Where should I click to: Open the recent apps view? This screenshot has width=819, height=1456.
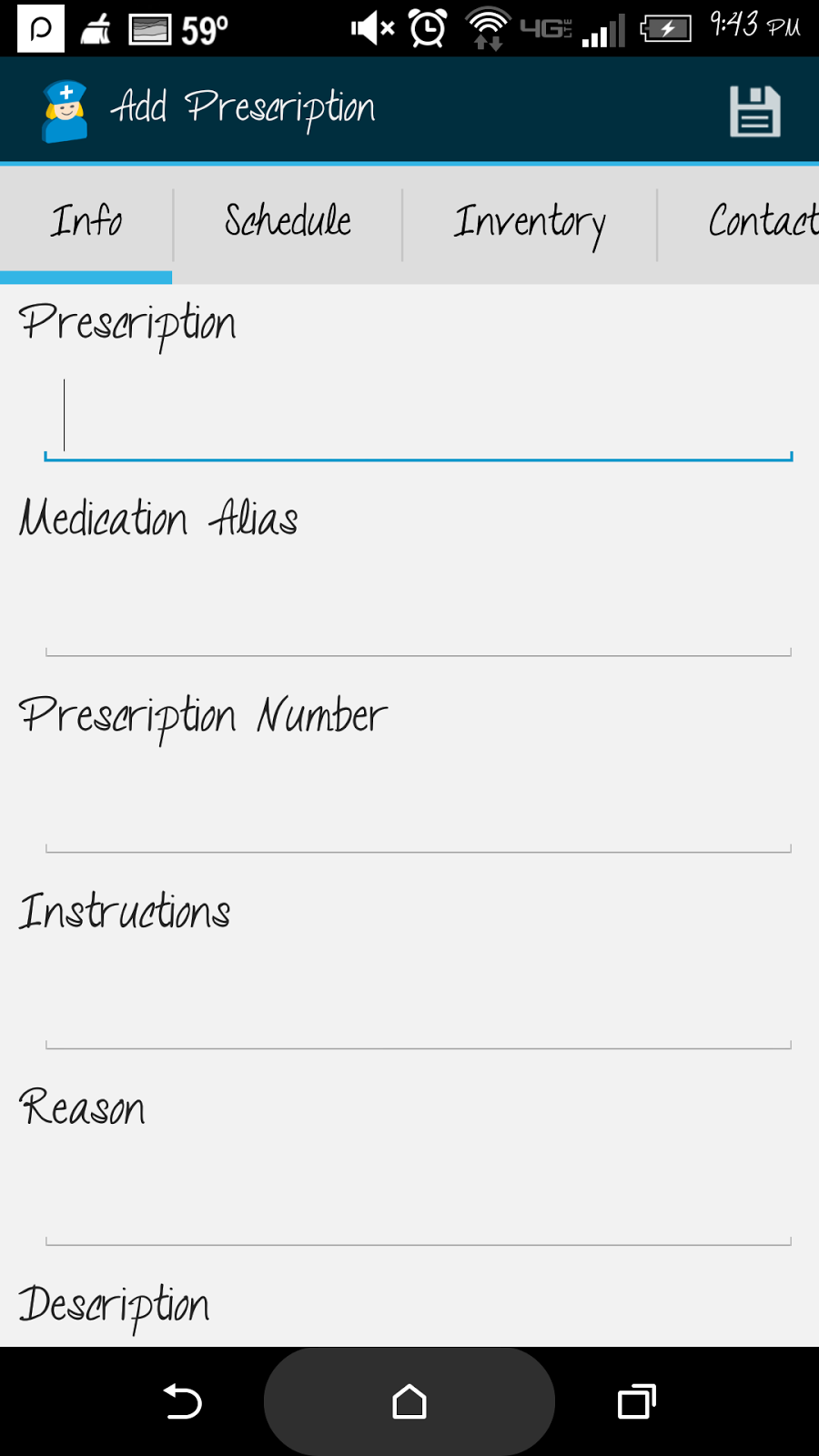point(637,1401)
